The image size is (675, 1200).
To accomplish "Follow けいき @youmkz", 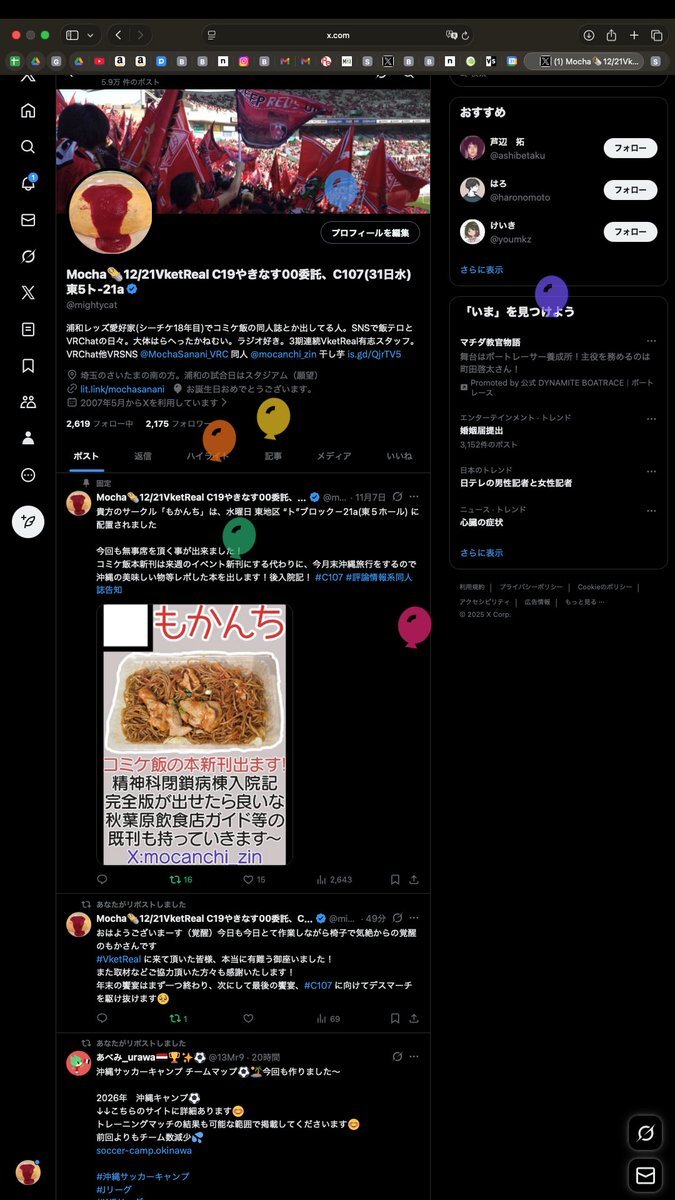I will 629,232.
